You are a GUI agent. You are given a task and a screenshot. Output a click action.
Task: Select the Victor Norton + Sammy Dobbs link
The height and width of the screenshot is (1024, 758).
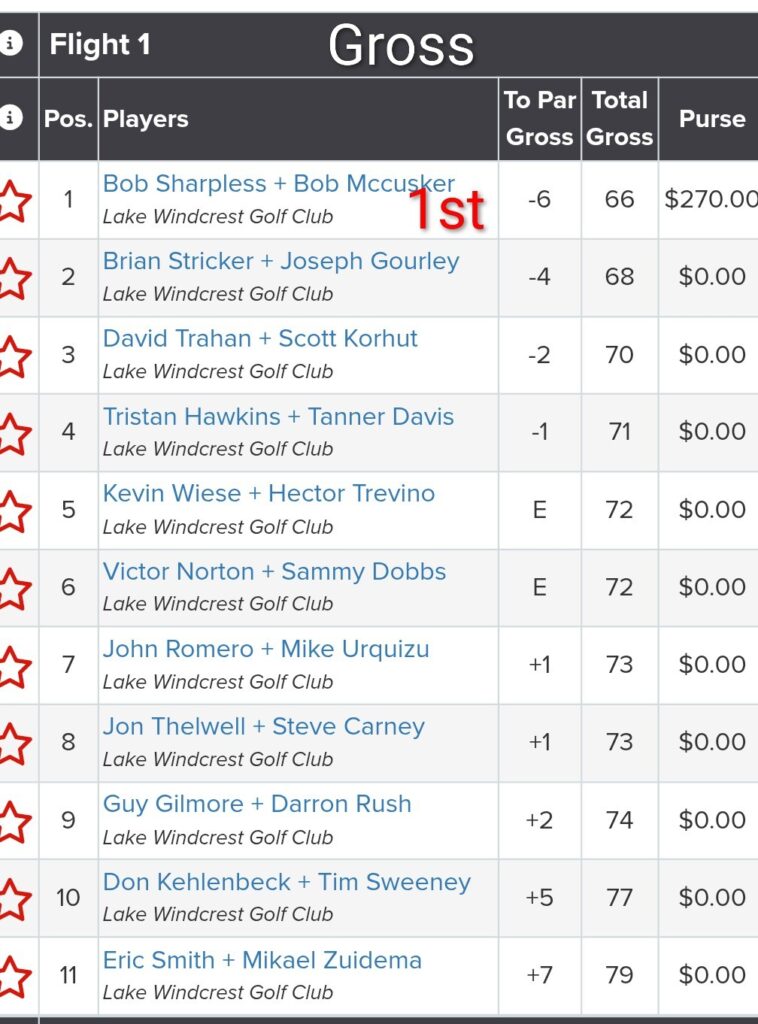click(274, 572)
